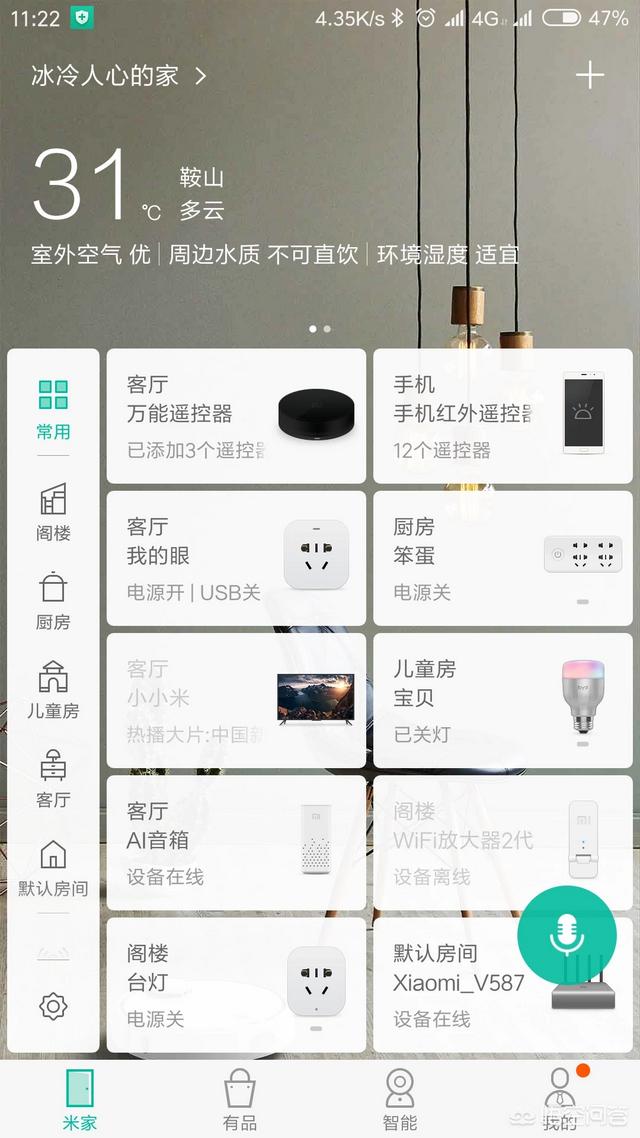Go to the 有品 store tab
This screenshot has height=1138, width=640.
tap(240, 1098)
